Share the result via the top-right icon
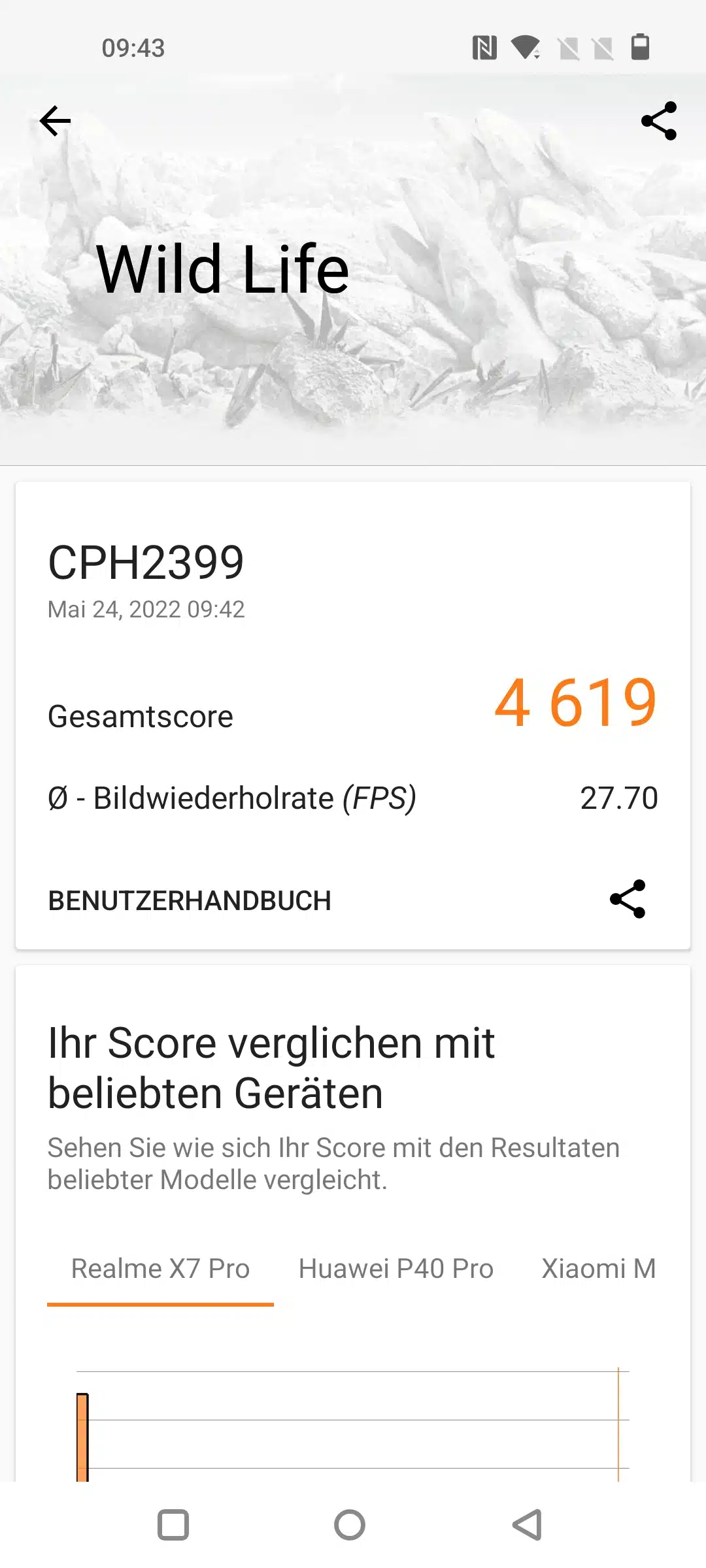 click(x=658, y=121)
